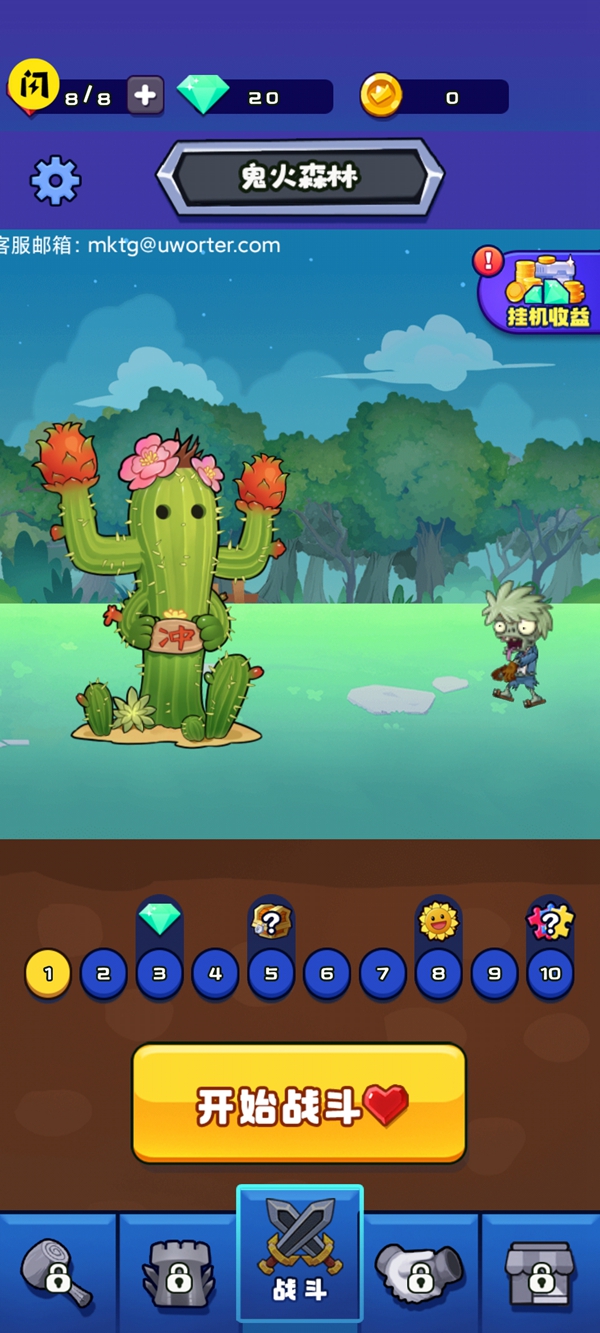Select level 3 with gem reward
The height and width of the screenshot is (1333, 600).
click(x=160, y=973)
